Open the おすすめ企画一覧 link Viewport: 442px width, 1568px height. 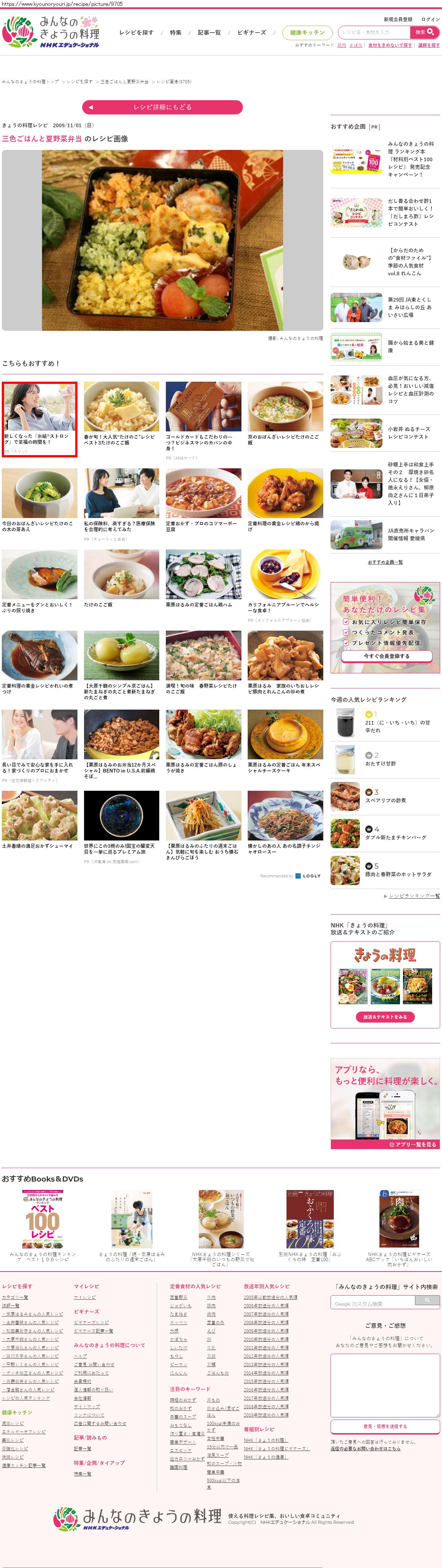click(x=385, y=562)
